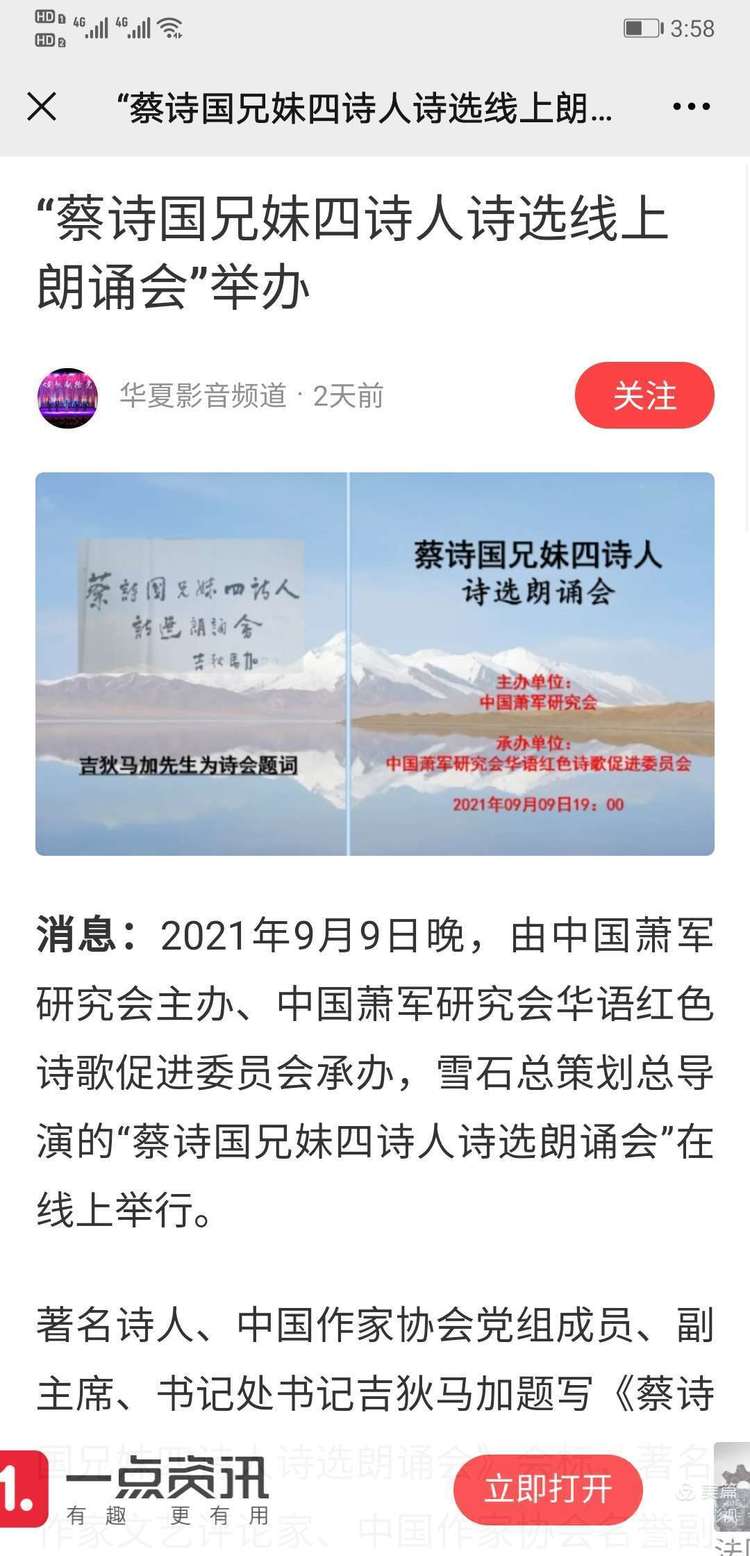
Task: Open the 华夏影音频道 avatar
Action: [x=68, y=397]
